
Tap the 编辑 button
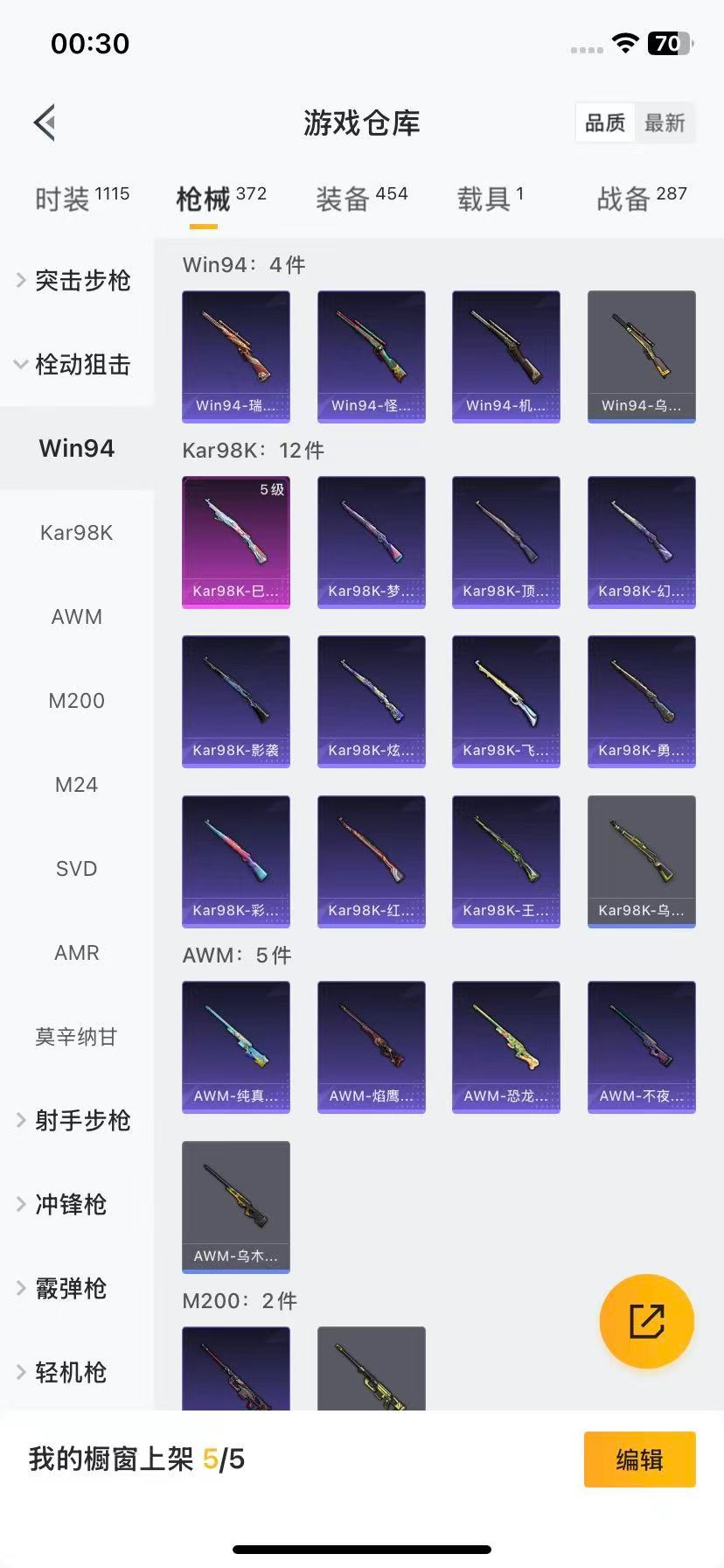(x=639, y=1459)
